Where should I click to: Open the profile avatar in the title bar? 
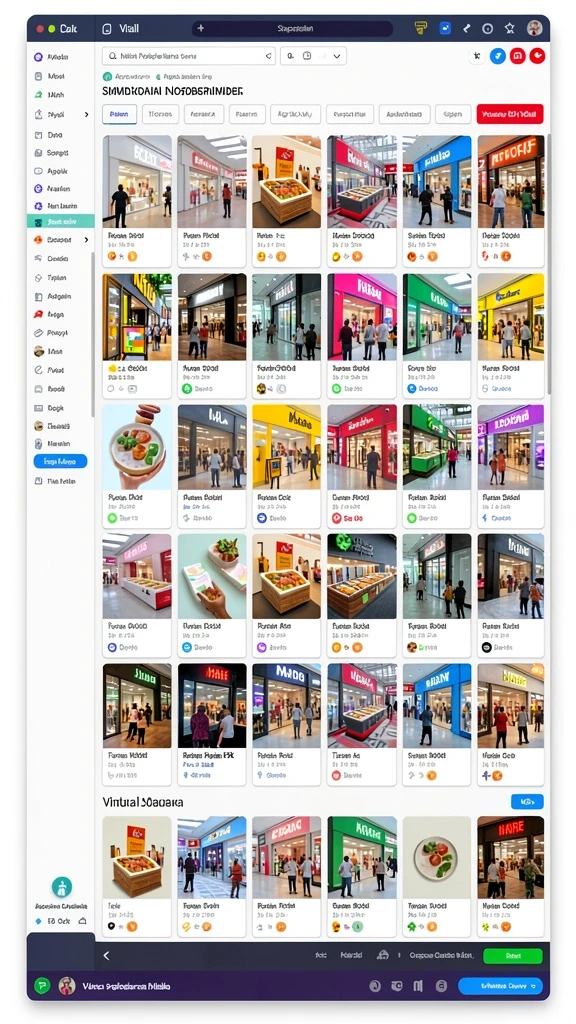534,28
